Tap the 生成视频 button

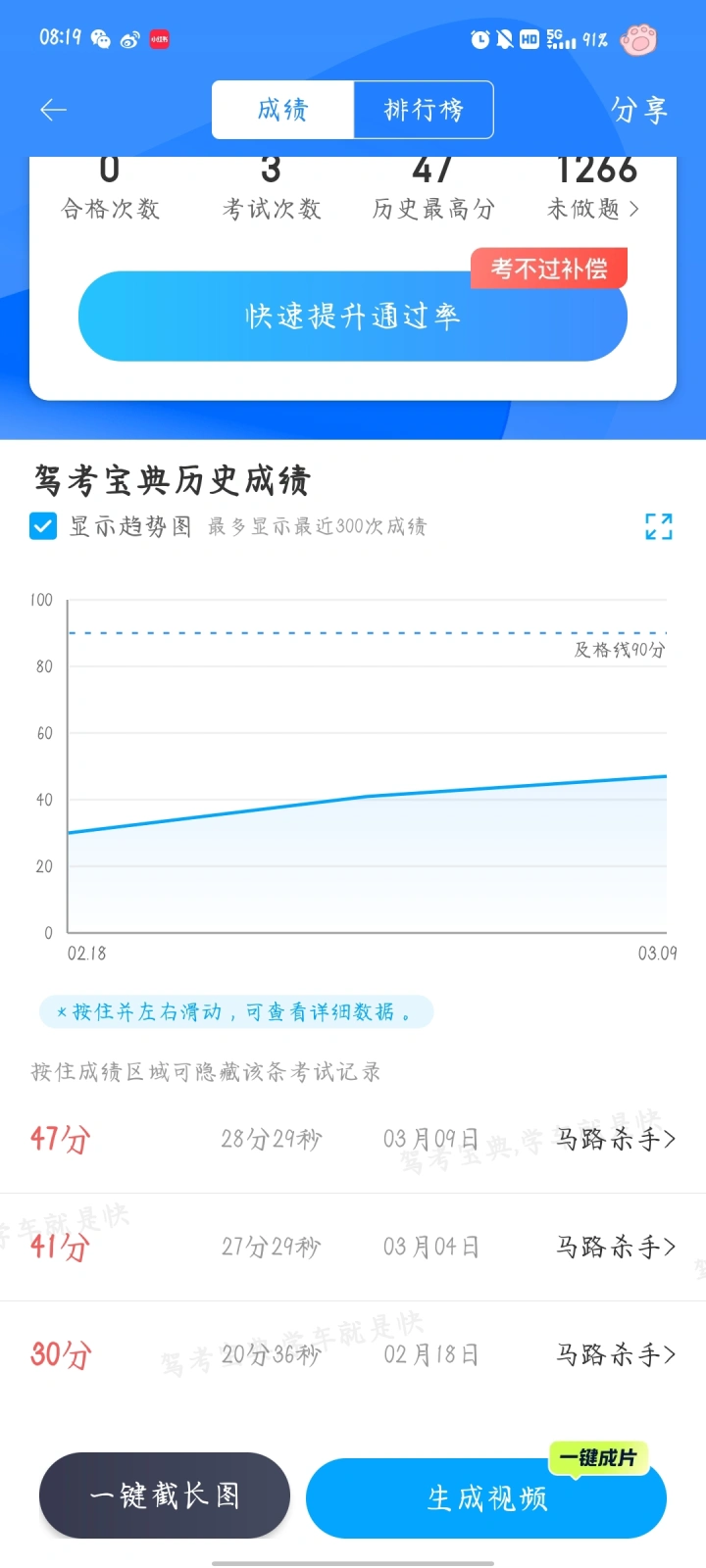[x=486, y=1498]
